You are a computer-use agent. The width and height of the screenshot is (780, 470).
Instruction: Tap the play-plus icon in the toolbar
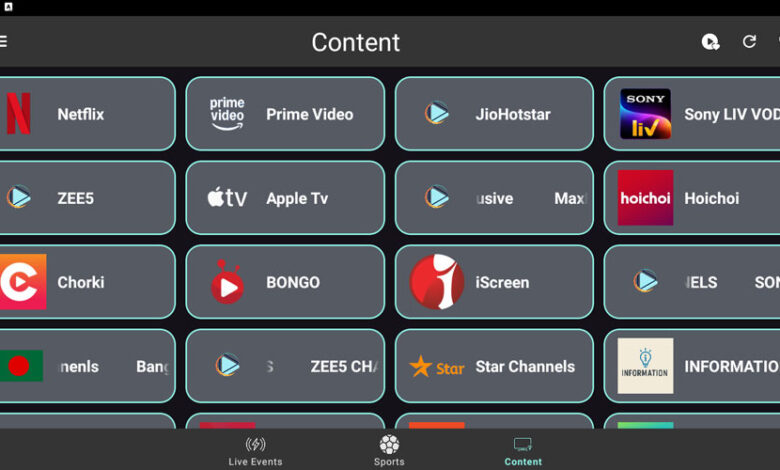coord(710,42)
